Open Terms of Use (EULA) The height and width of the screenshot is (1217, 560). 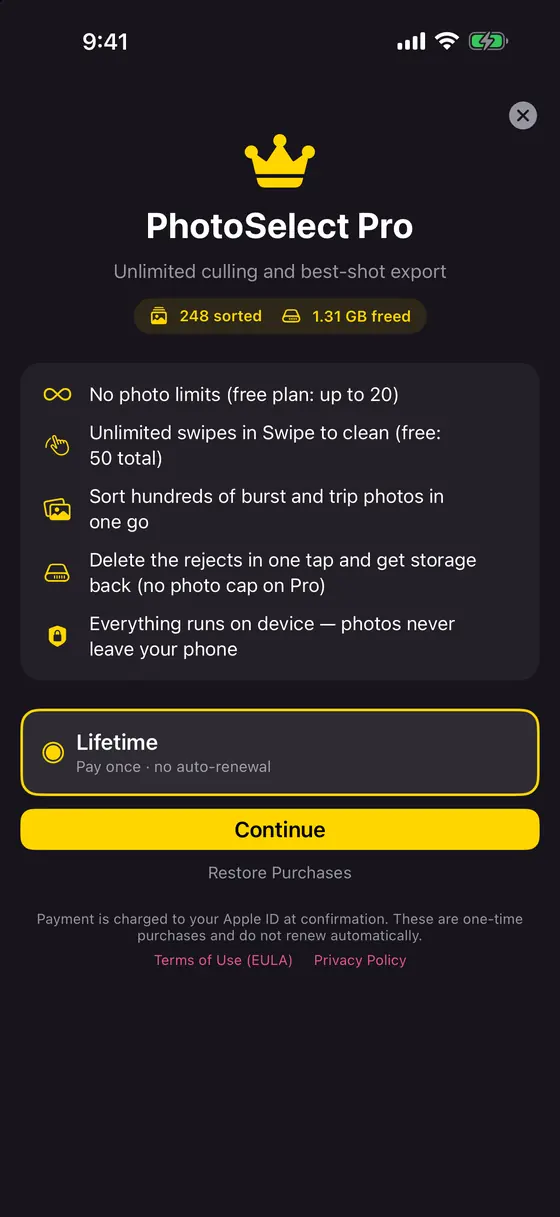pos(223,960)
